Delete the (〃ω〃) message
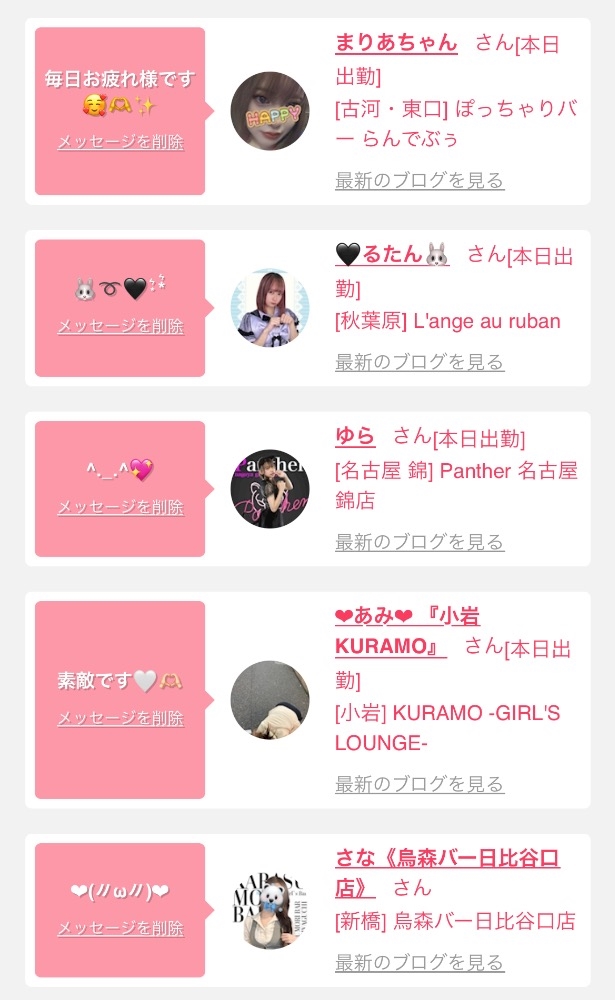The height and width of the screenshot is (1000, 615). [121, 928]
